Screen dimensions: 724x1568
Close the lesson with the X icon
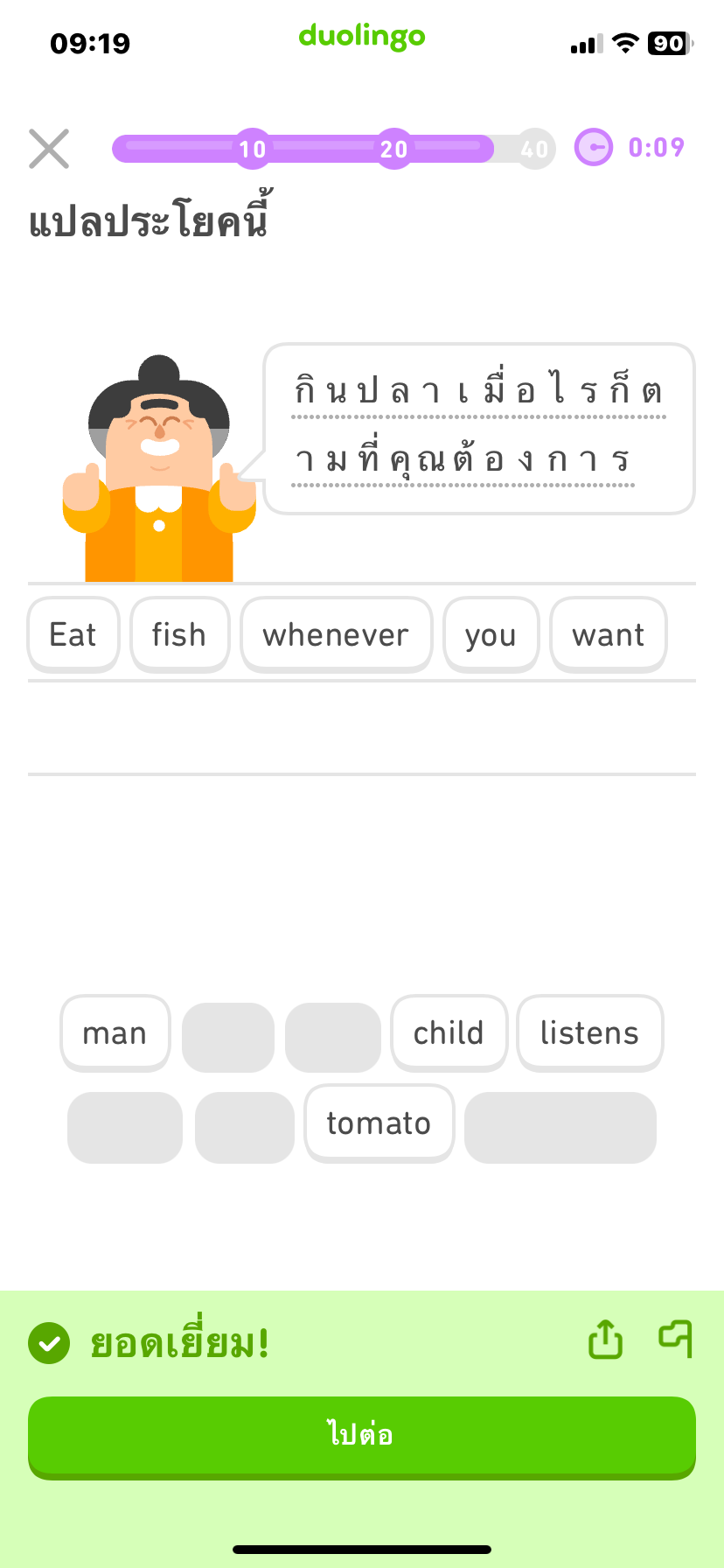[x=49, y=149]
